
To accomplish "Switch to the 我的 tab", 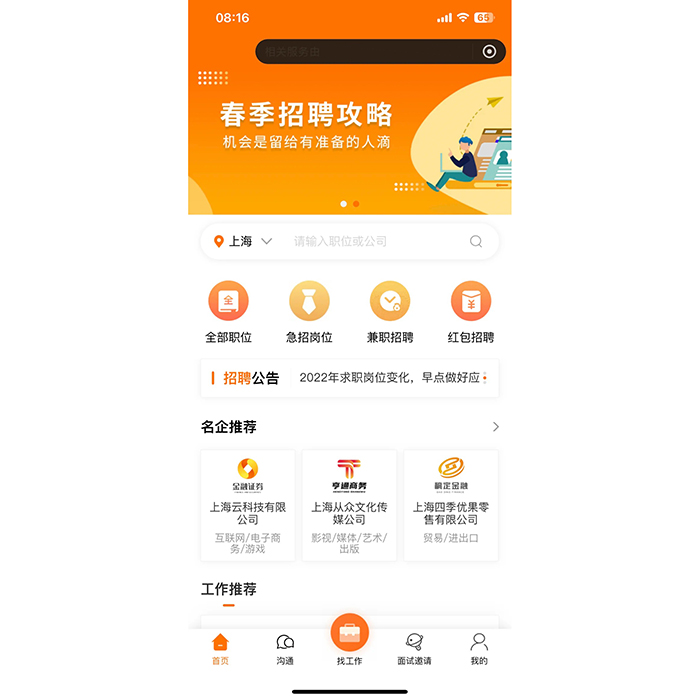I will point(479,649).
